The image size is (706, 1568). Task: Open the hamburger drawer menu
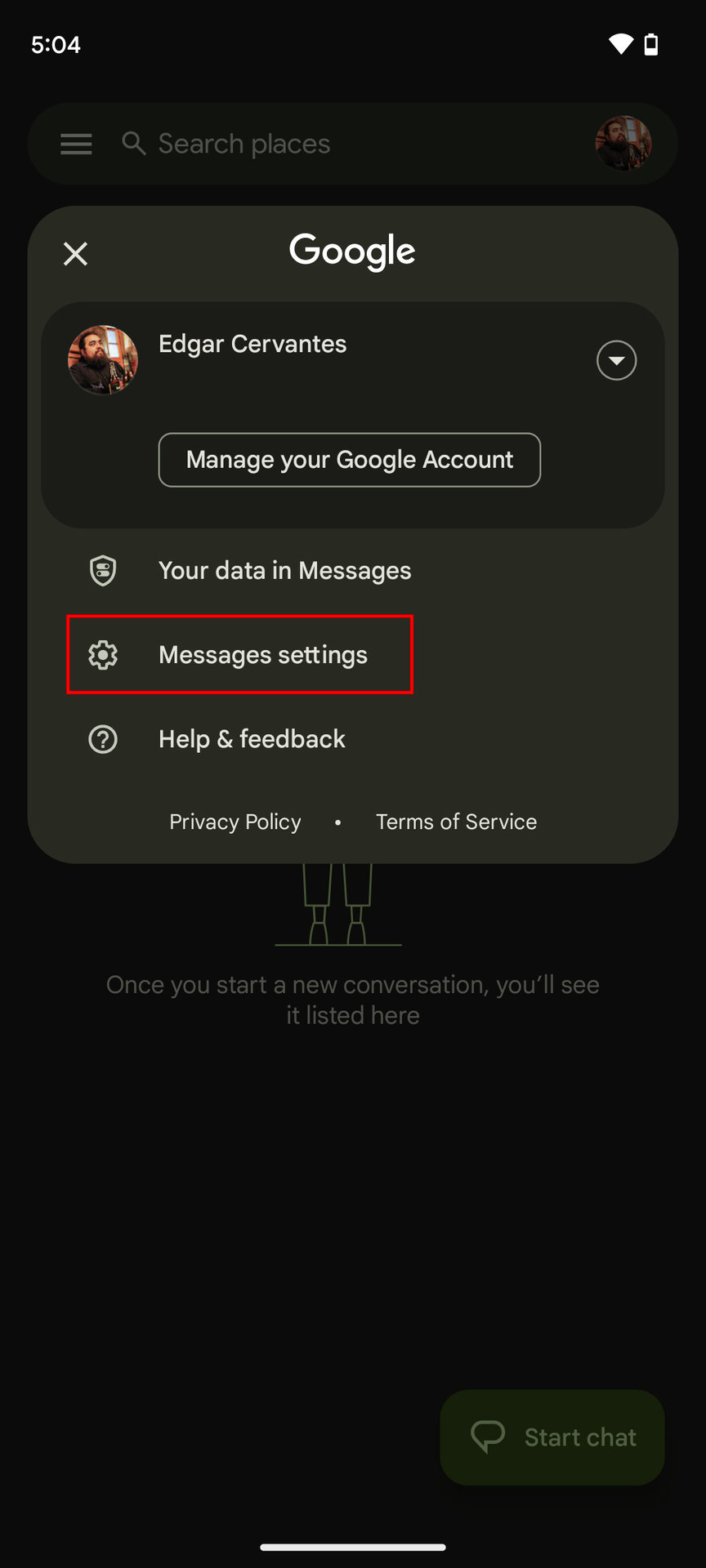click(x=76, y=144)
